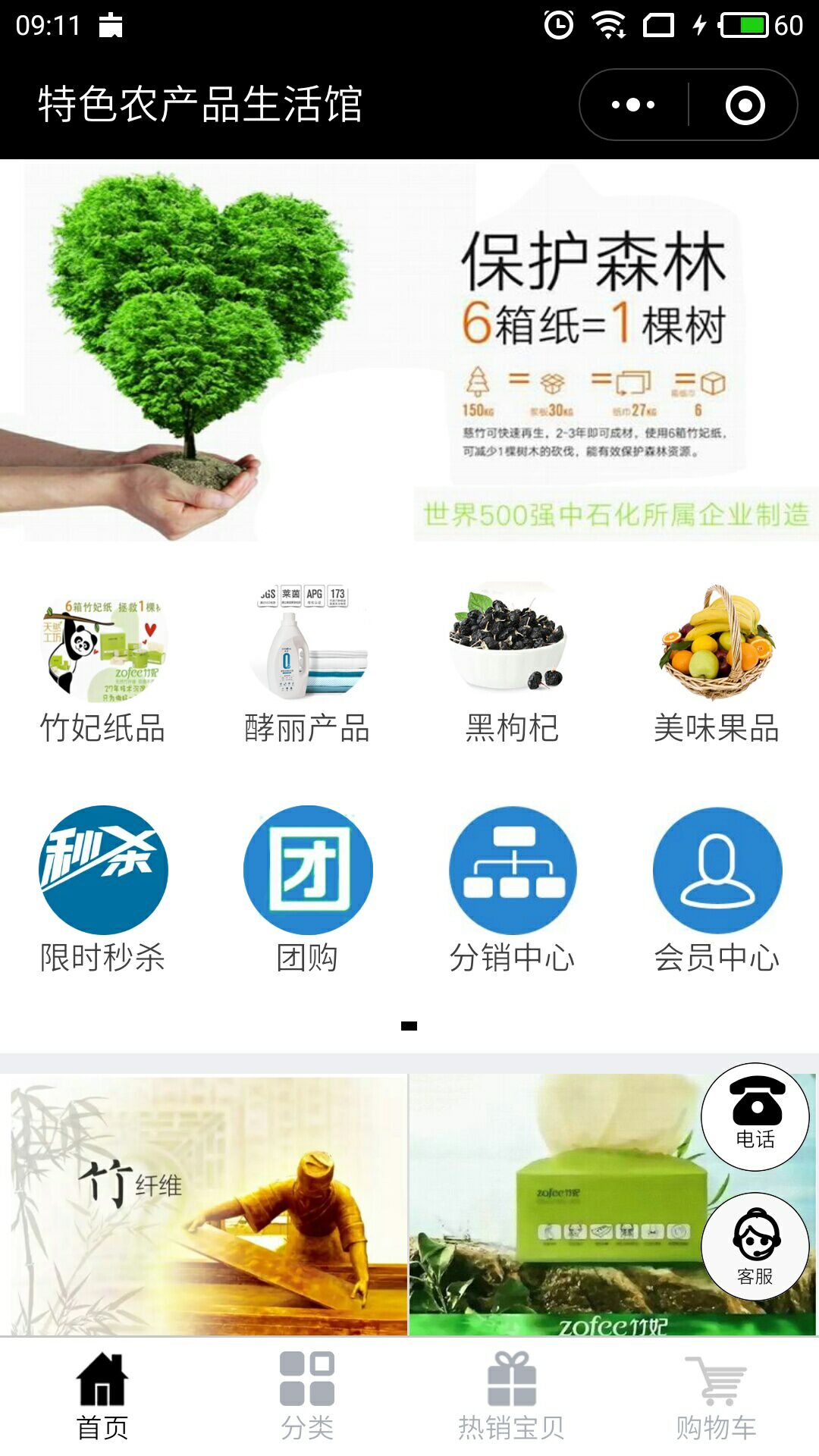The image size is (819, 1456).
Task: Open 团购 group buying
Action: (307, 890)
